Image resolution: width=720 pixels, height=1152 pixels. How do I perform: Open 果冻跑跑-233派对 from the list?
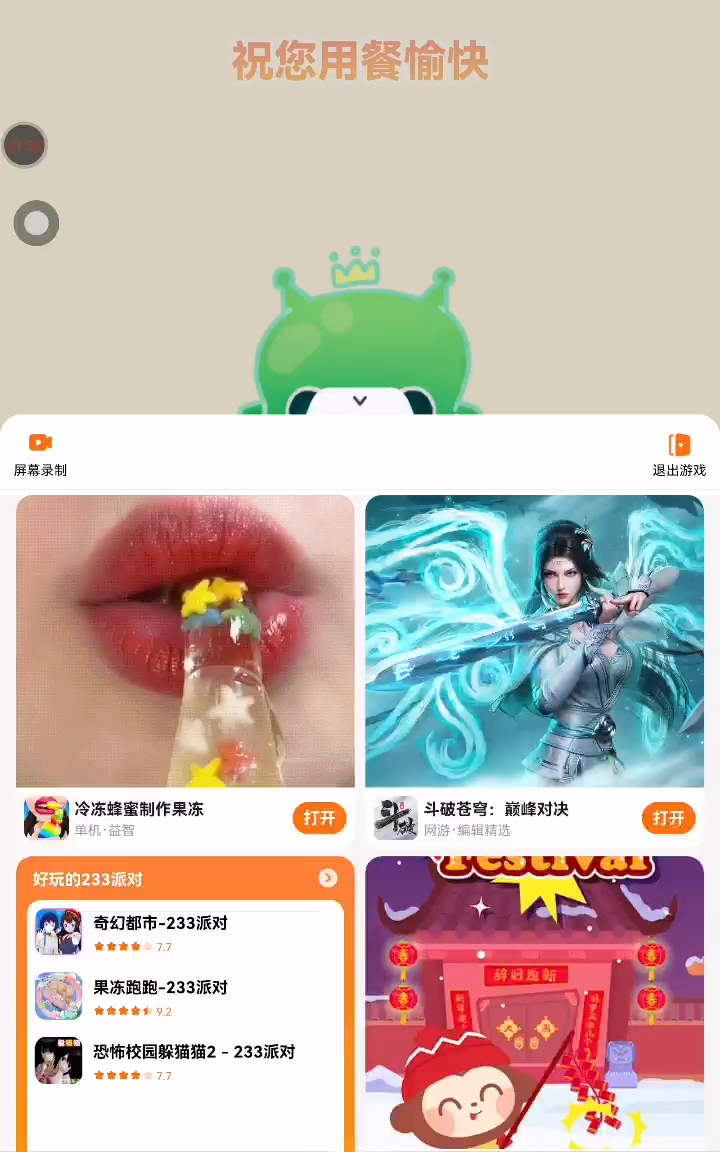point(185,996)
